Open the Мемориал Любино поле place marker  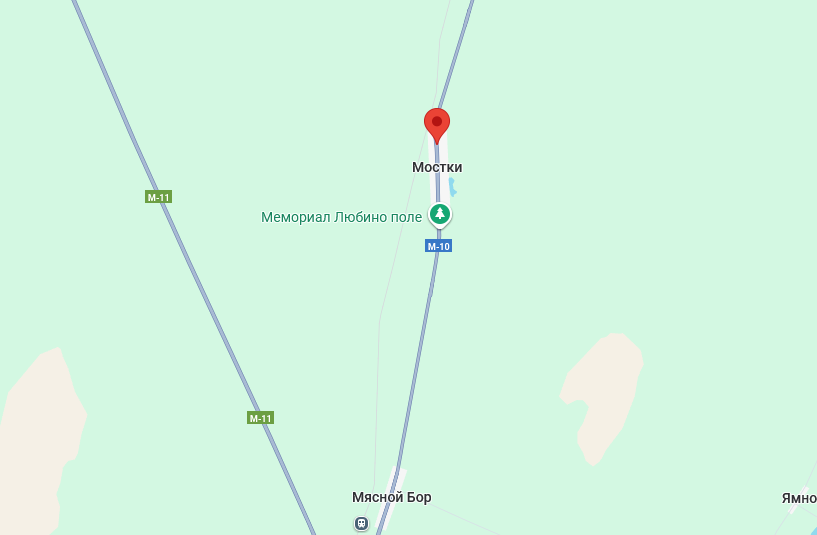pos(440,214)
